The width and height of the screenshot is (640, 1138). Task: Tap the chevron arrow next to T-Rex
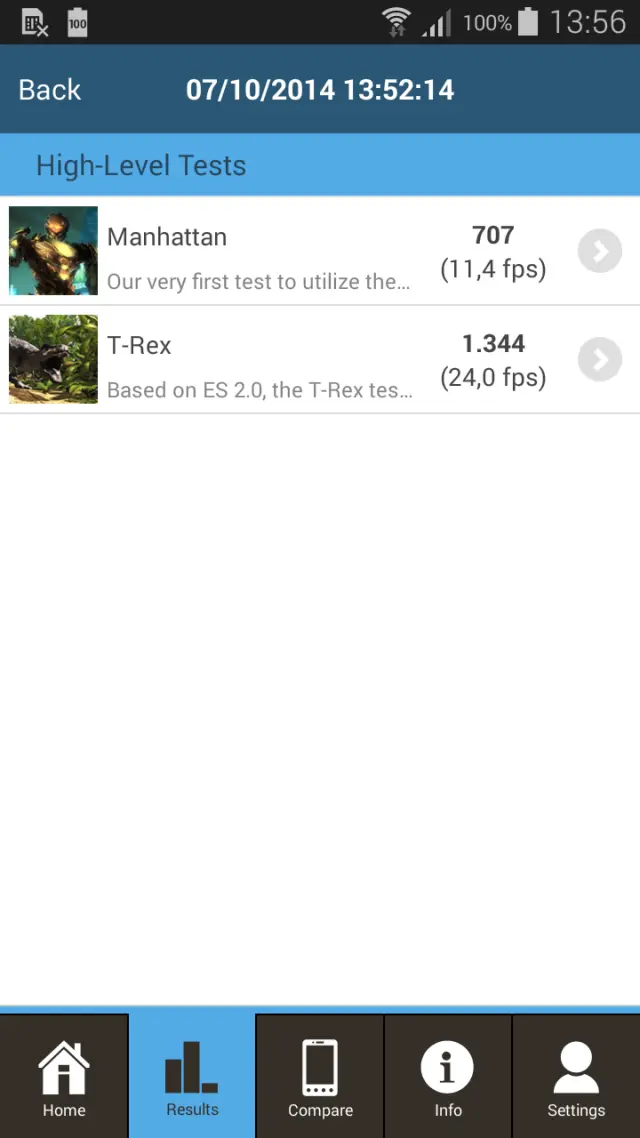[600, 360]
